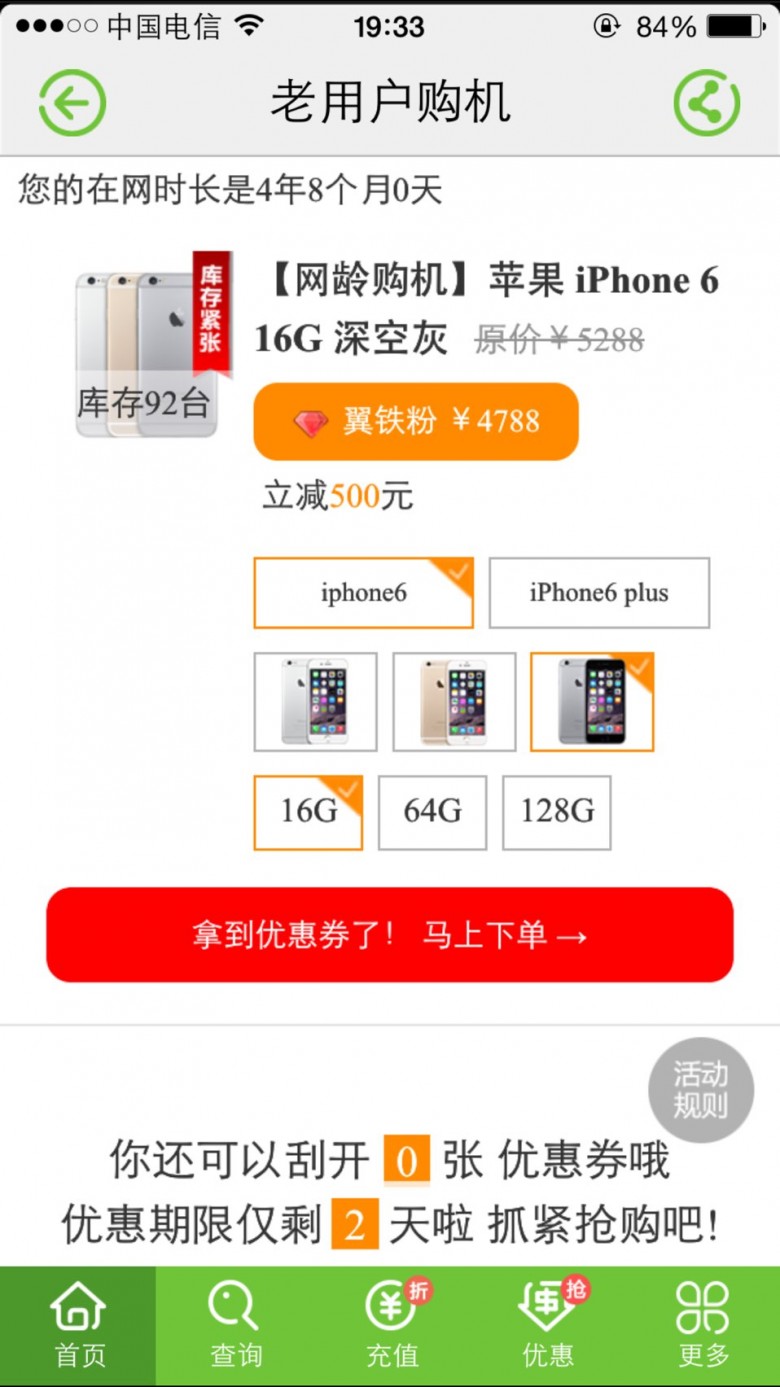Open the 优惠 deals tab
Viewport: 780px width, 1387px height.
(547, 1326)
